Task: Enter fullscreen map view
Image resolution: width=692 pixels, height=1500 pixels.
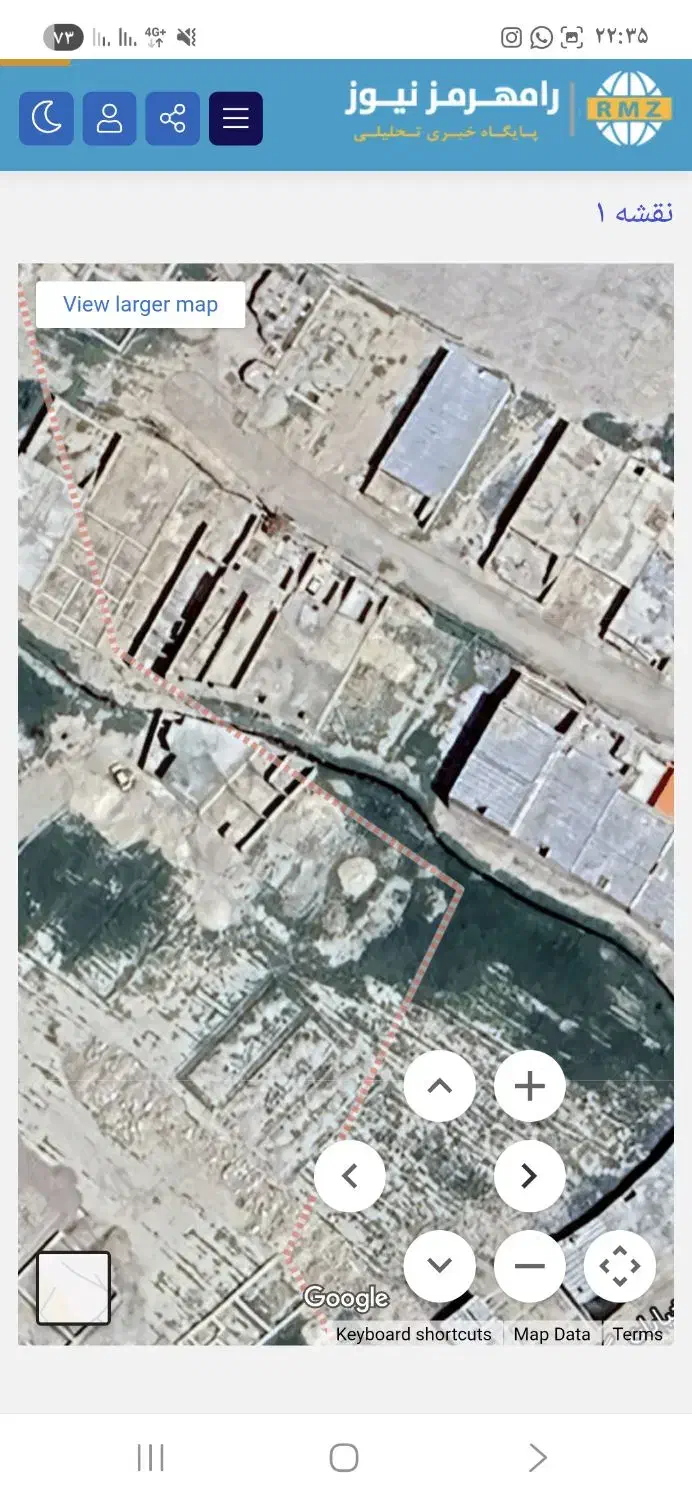Action: 619,1266
